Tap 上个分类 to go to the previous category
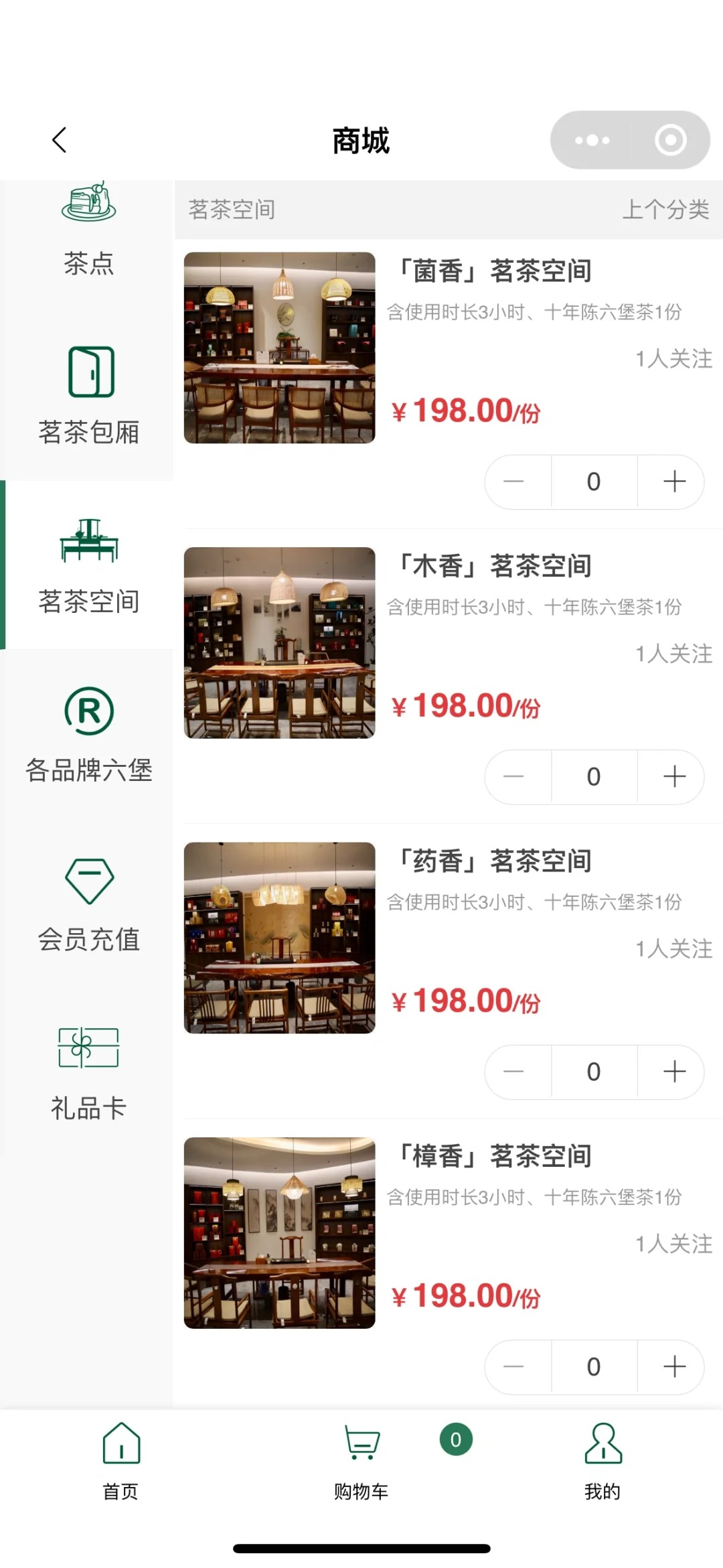Viewport: 723px width, 1568px height. click(x=665, y=210)
